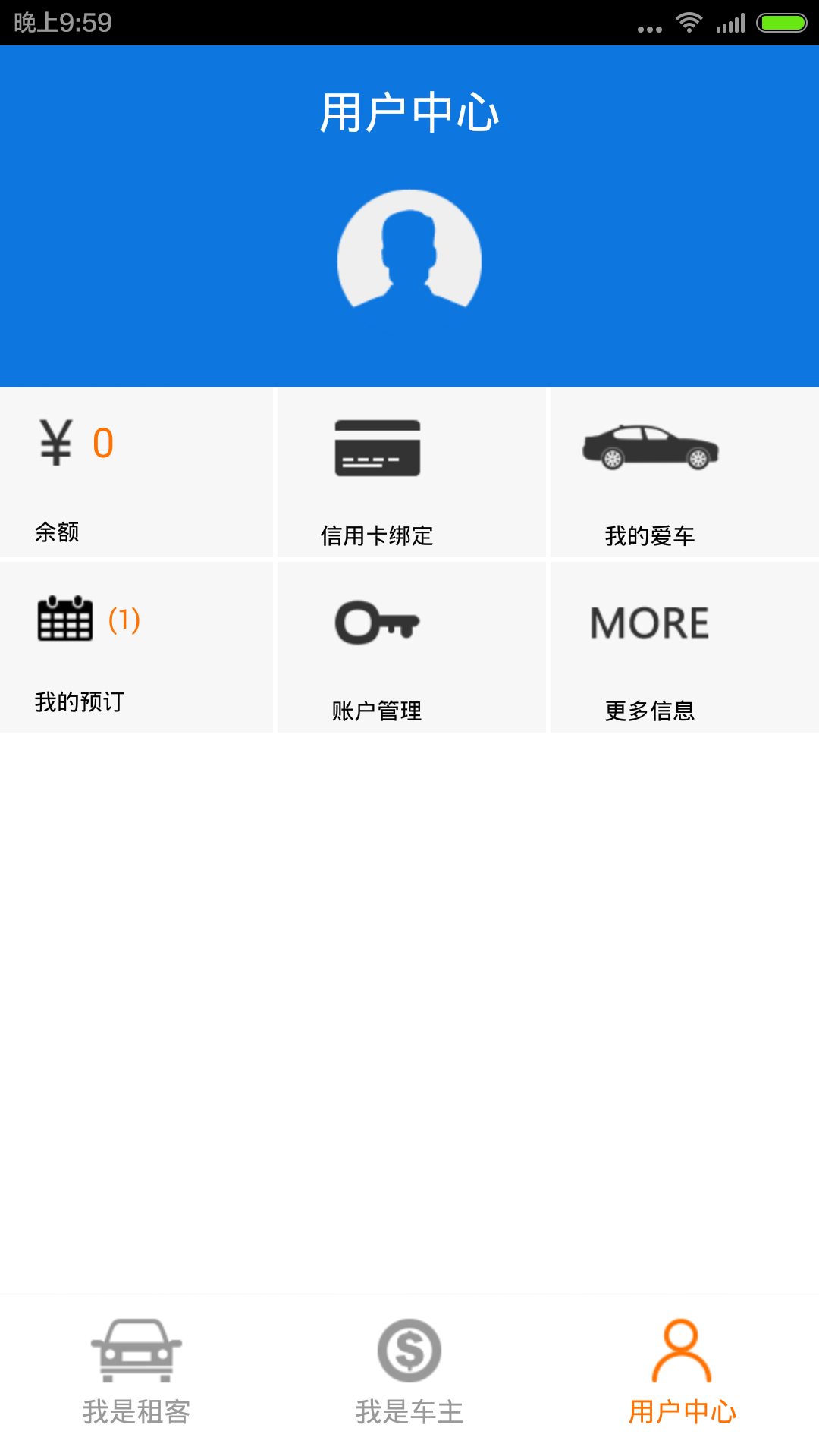Open 信用卡绑定 credit card binding
This screenshot has height=1456, width=819.
(x=411, y=472)
